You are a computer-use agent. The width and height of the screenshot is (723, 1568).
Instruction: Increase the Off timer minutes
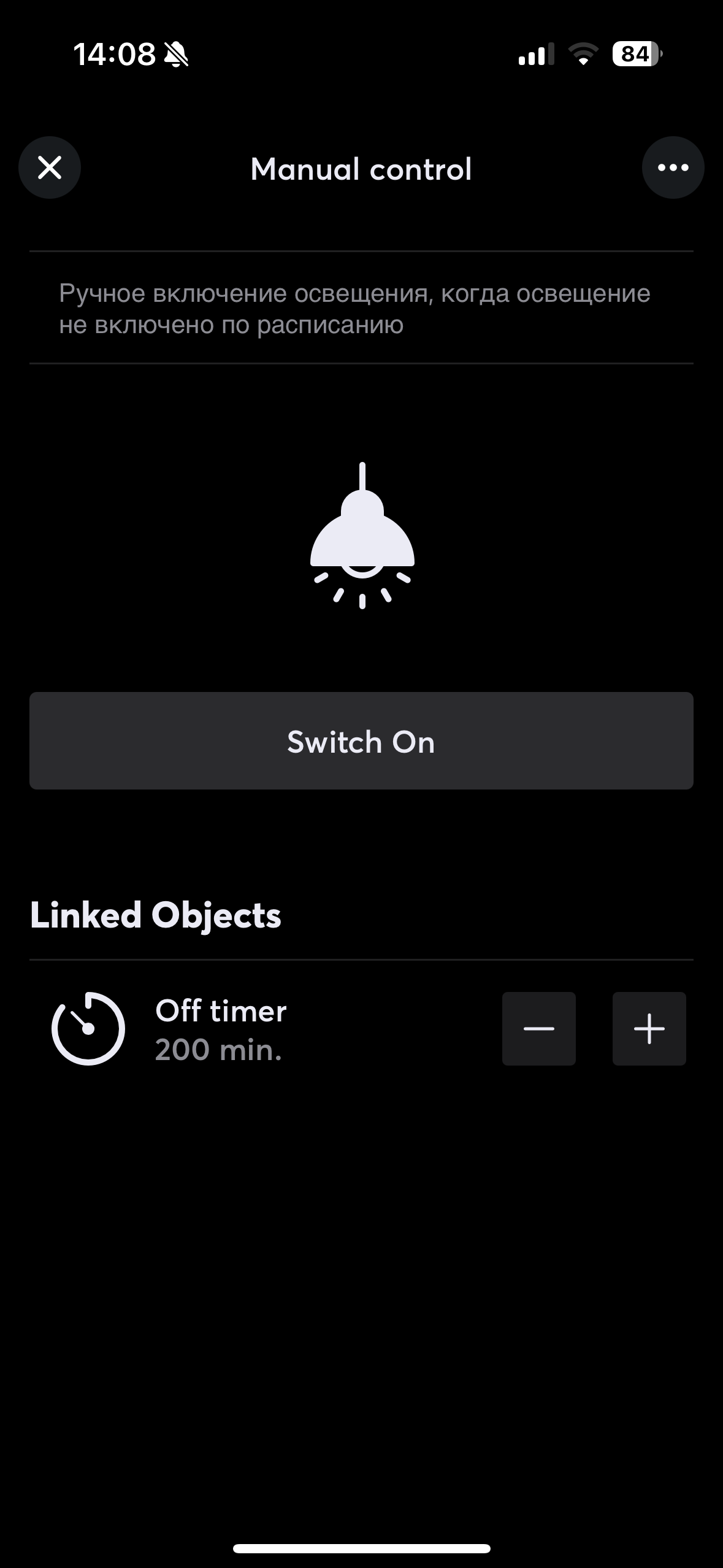[x=649, y=1029]
